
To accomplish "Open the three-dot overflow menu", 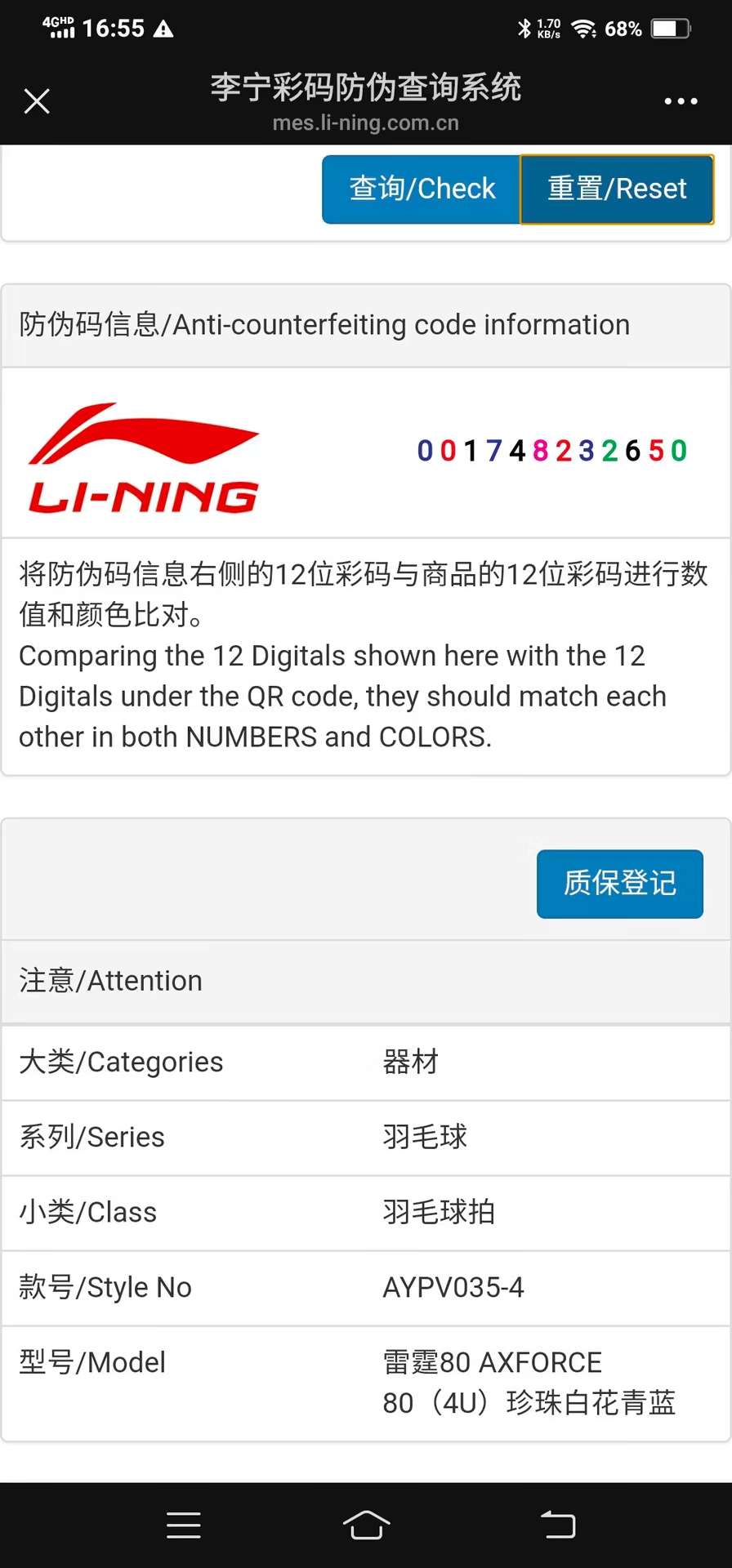I will tap(680, 101).
